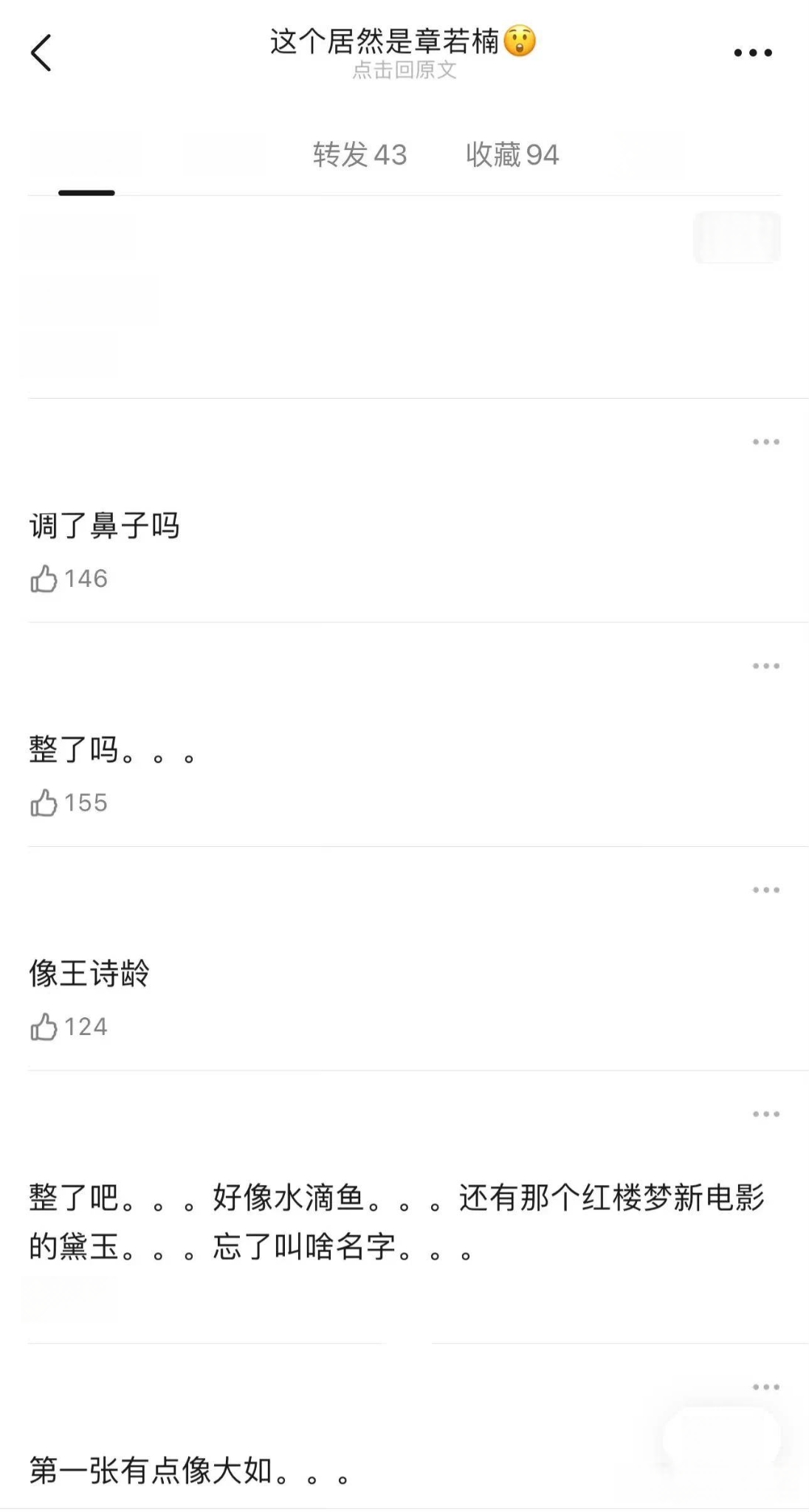The width and height of the screenshot is (809, 1512).
Task: Open the top-right overflow menu
Action: (753, 53)
